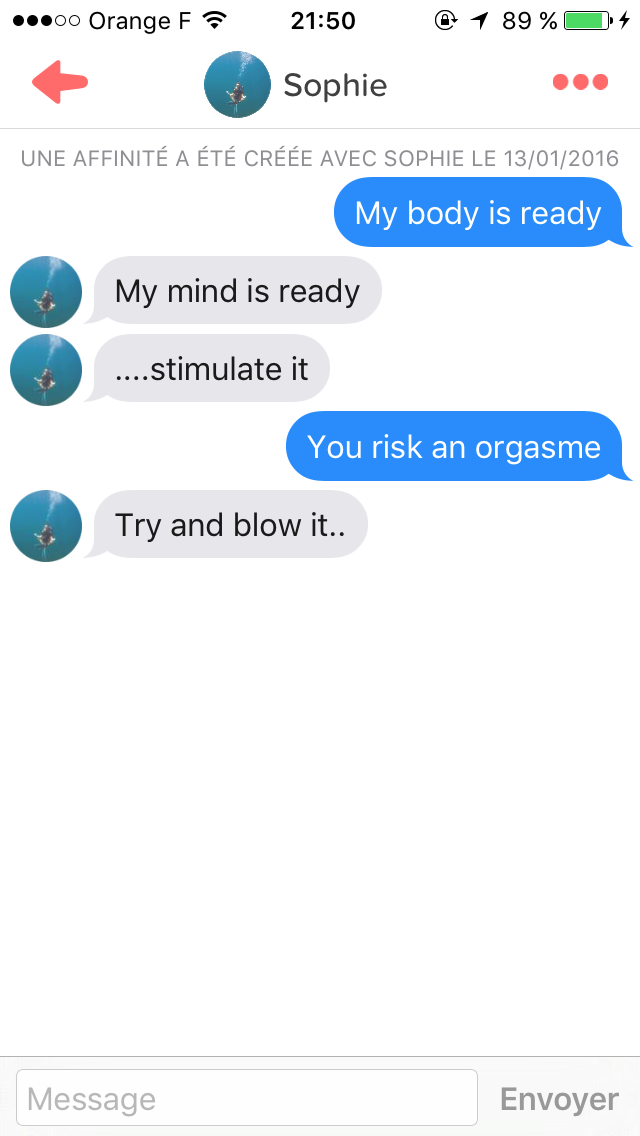Go back using the red arrow

click(x=59, y=83)
